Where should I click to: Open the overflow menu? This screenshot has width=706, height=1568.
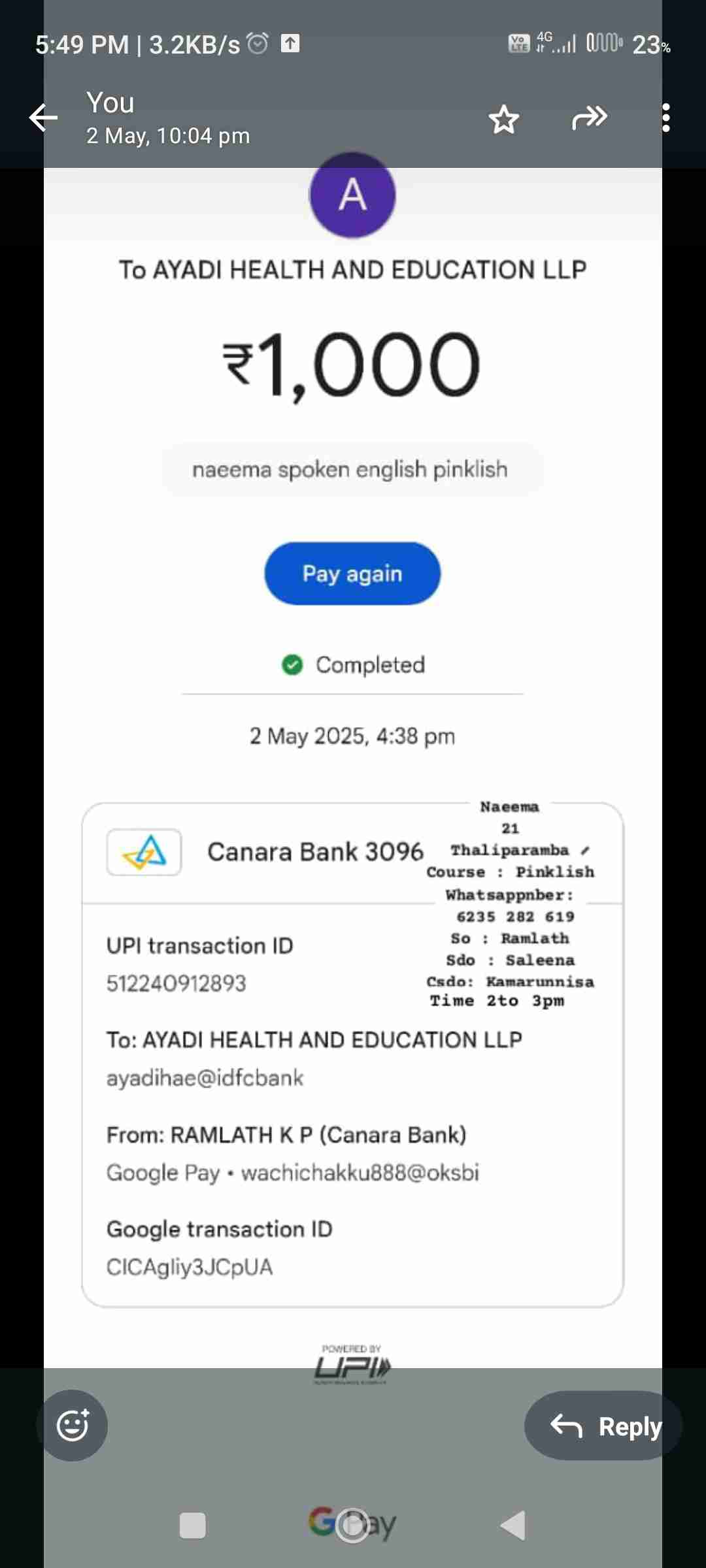665,118
